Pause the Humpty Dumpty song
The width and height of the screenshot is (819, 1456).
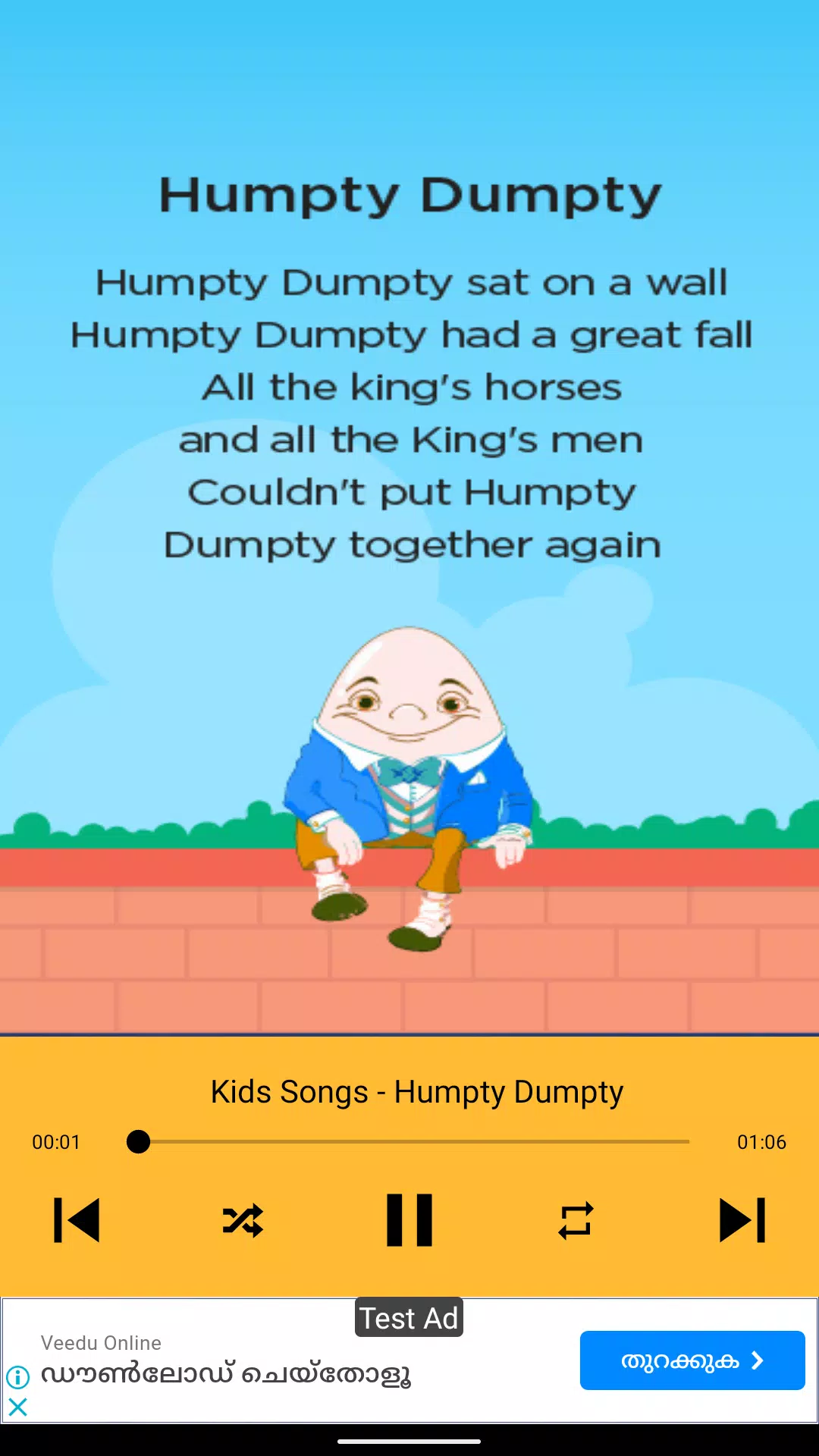409,1220
